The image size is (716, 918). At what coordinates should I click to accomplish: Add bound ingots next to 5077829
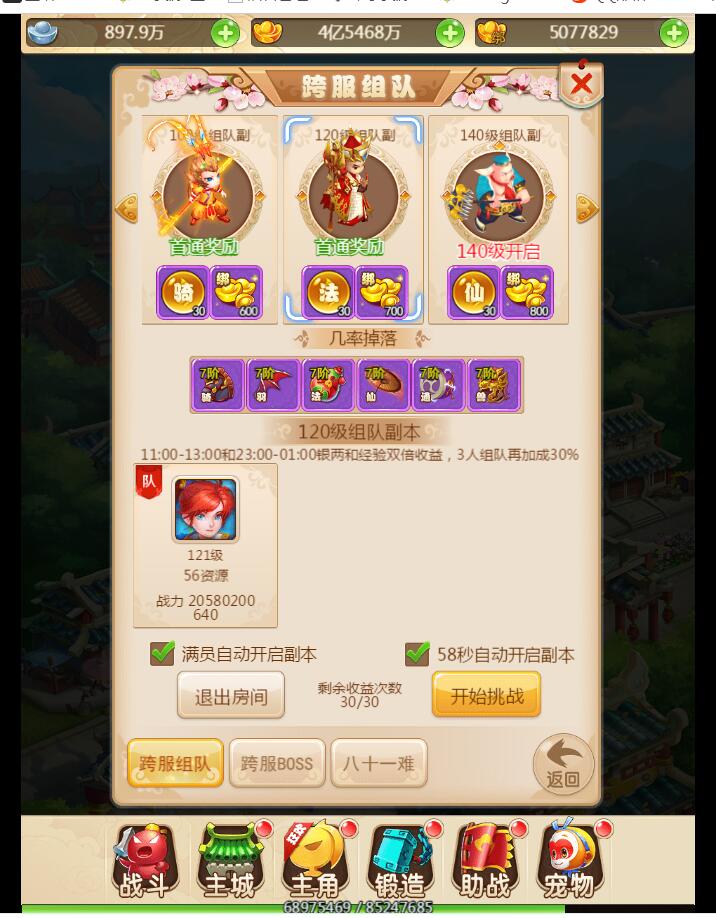tap(675, 33)
